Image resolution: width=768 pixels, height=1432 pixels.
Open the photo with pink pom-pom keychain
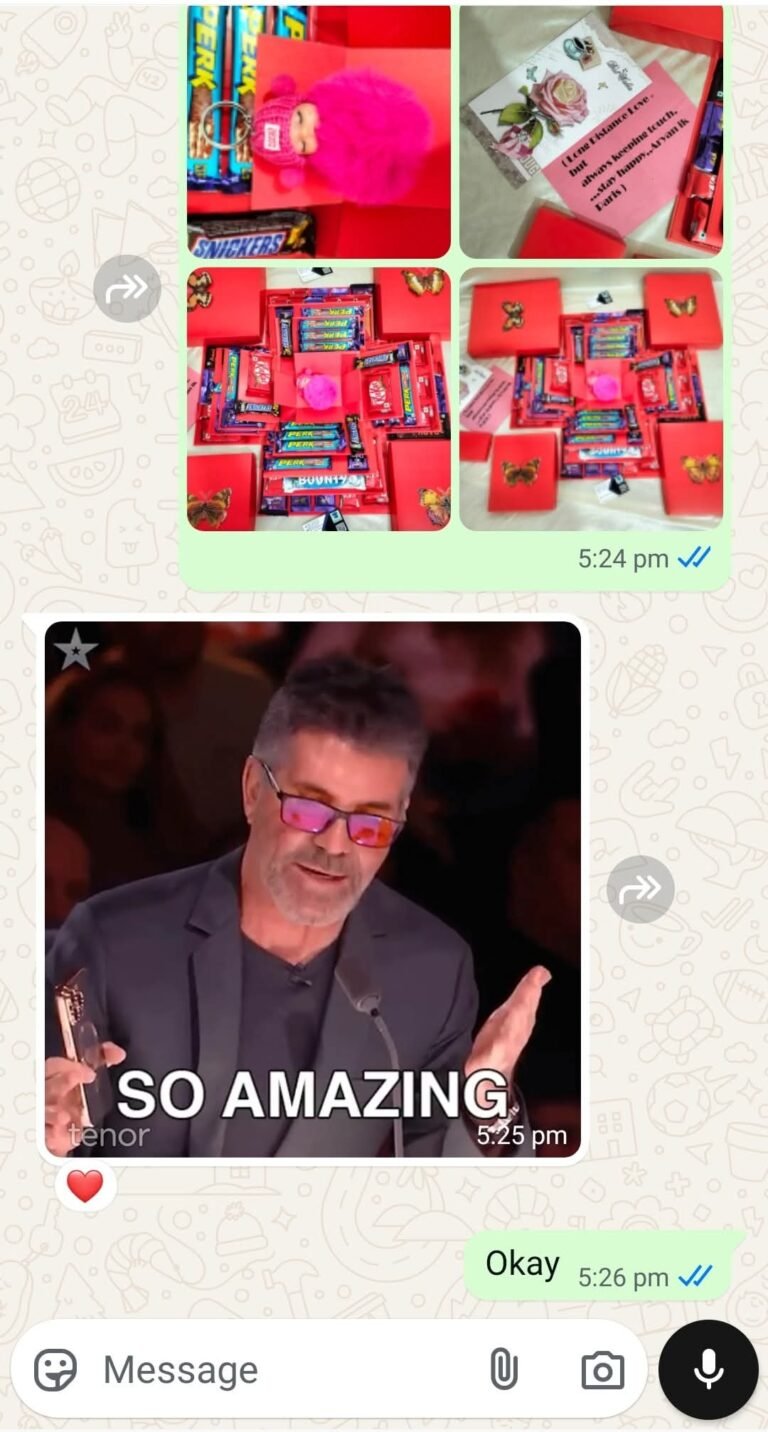(x=319, y=131)
